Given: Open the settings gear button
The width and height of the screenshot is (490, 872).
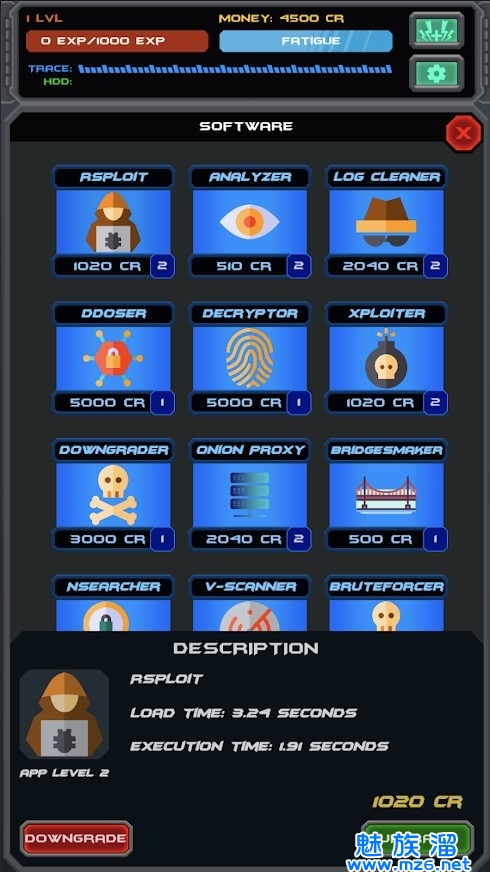Looking at the screenshot, I should [x=436, y=73].
